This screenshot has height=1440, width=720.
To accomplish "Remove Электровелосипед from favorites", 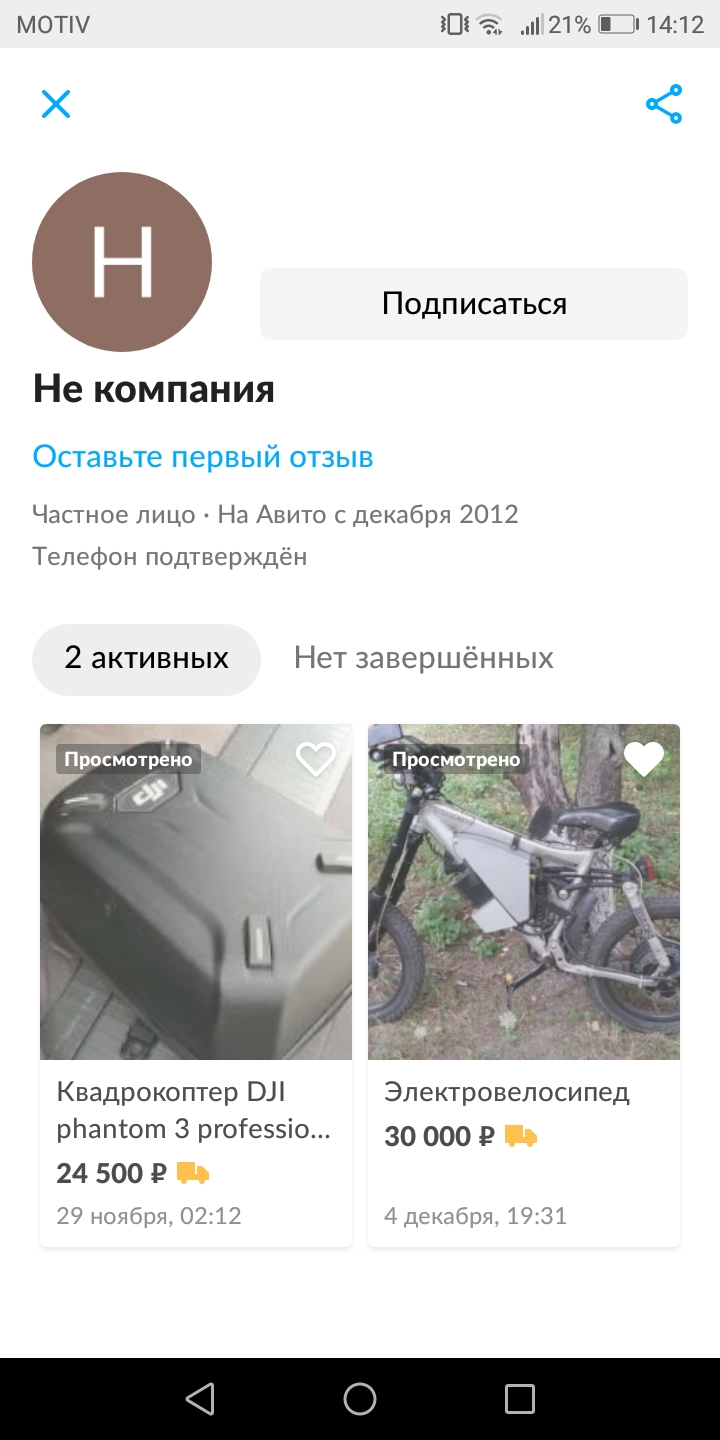I will pos(644,761).
